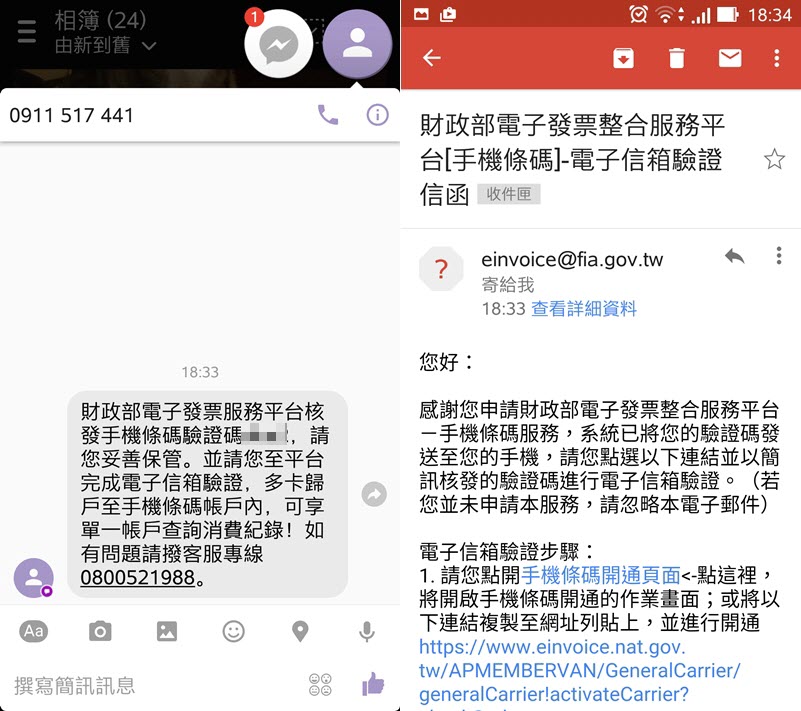Star the 電子信箱驗證信函 email

click(x=774, y=159)
